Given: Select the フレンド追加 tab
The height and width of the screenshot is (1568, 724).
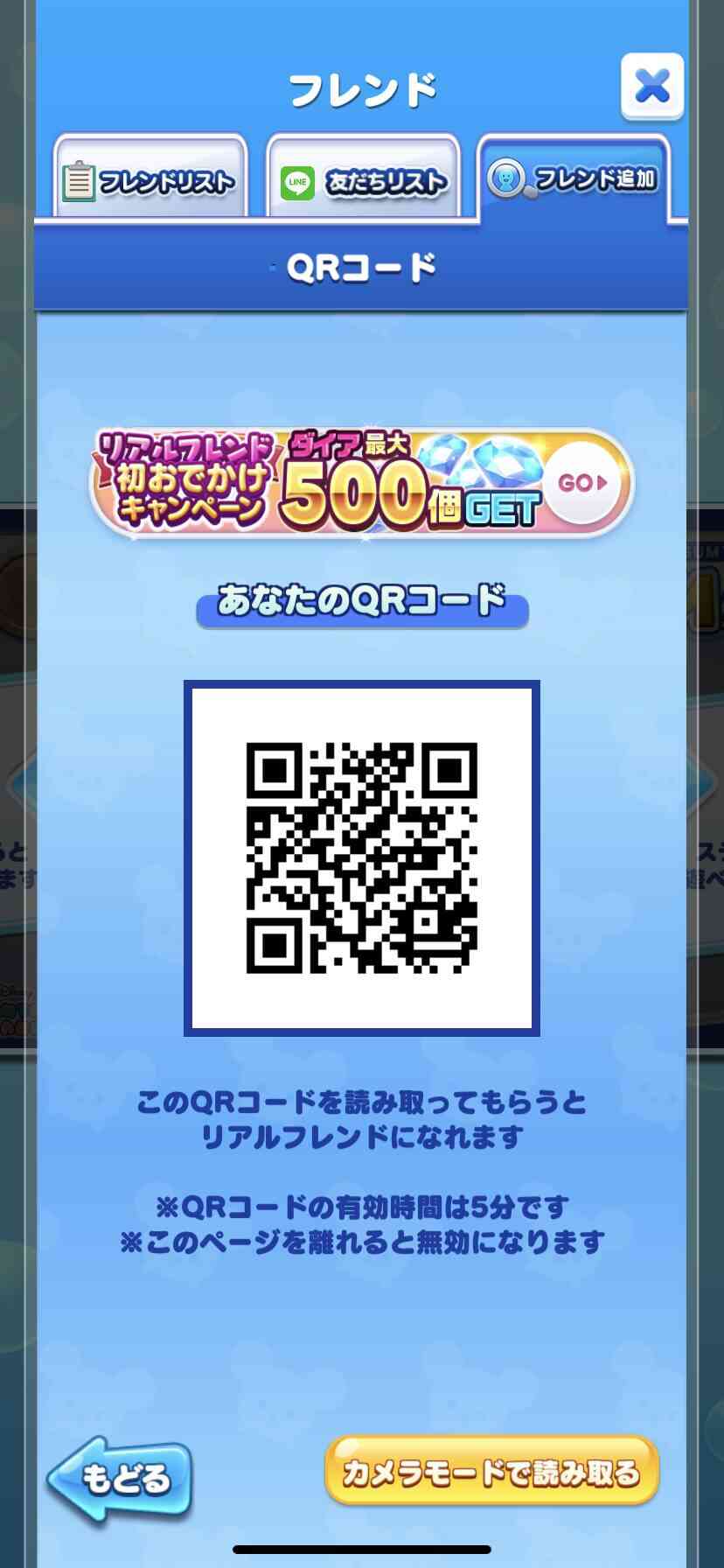Looking at the screenshot, I should click(574, 178).
